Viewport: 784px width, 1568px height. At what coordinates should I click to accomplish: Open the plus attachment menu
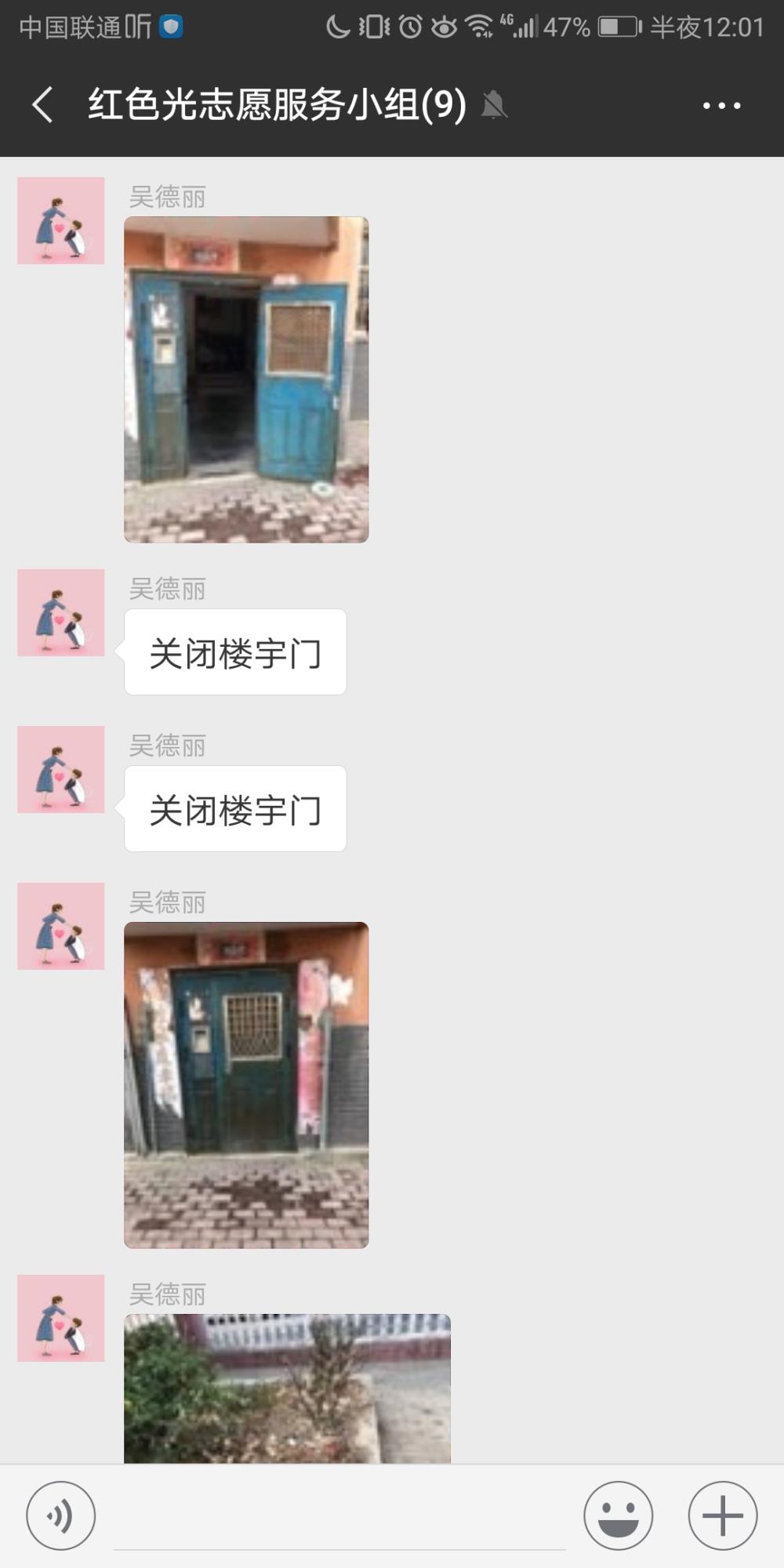pyautogui.click(x=722, y=1515)
